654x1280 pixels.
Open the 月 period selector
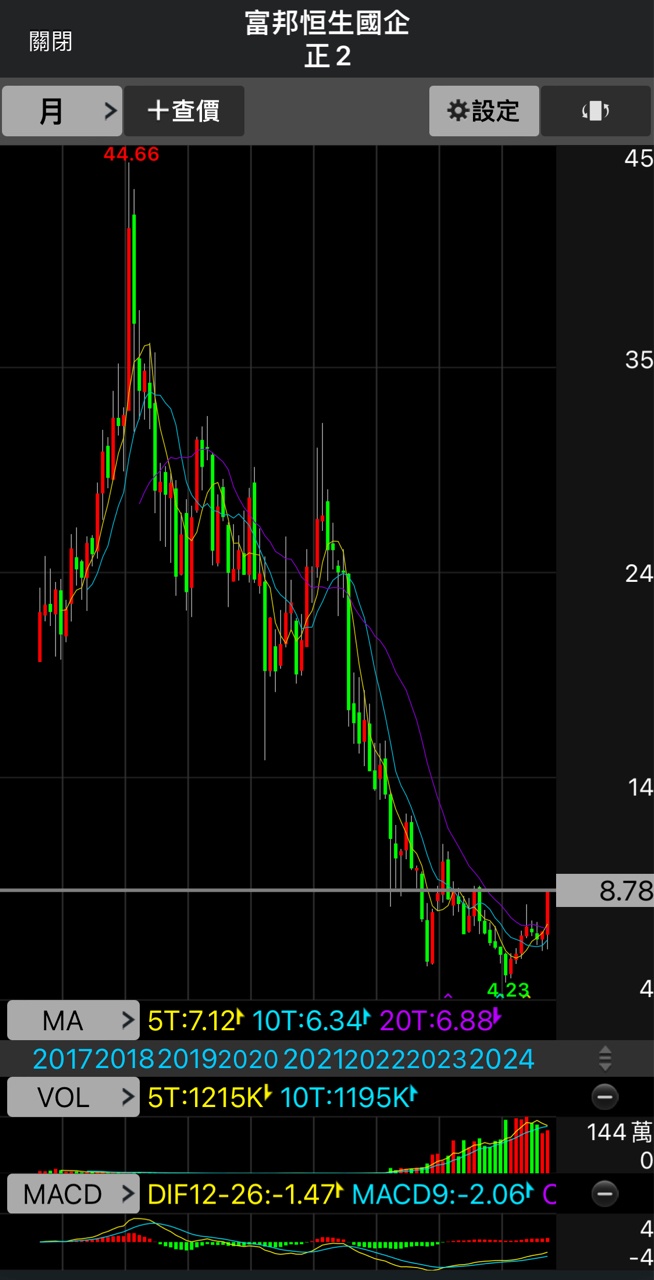(62, 111)
